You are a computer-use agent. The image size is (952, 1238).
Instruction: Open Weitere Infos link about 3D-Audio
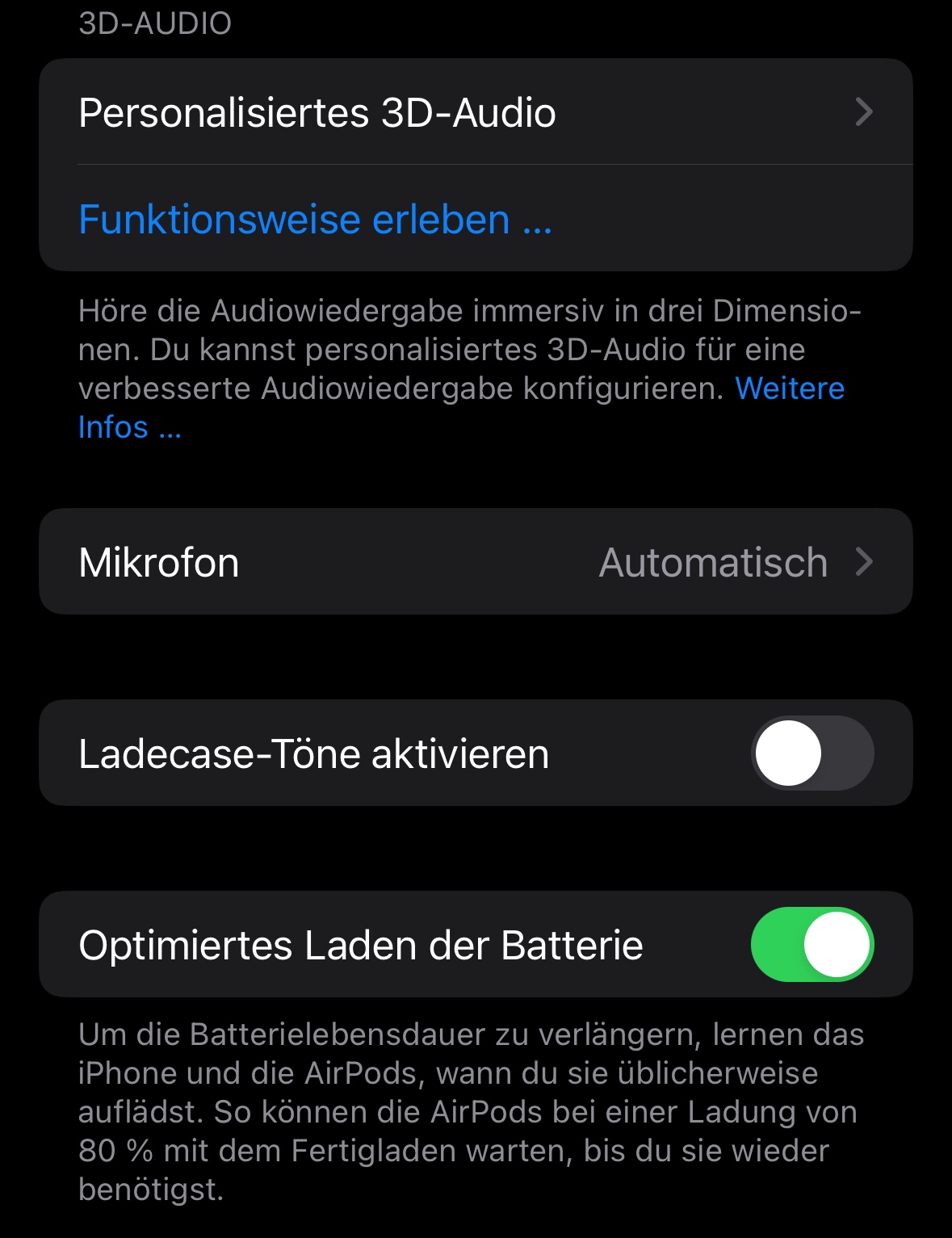789,389
